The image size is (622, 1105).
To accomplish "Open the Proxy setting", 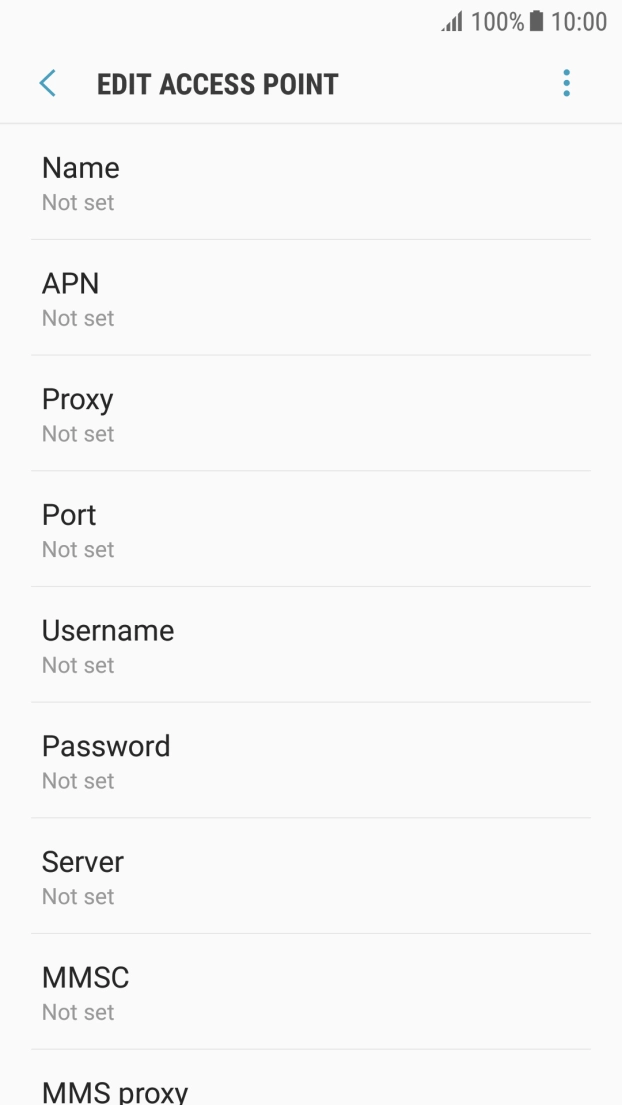I will 311,413.
